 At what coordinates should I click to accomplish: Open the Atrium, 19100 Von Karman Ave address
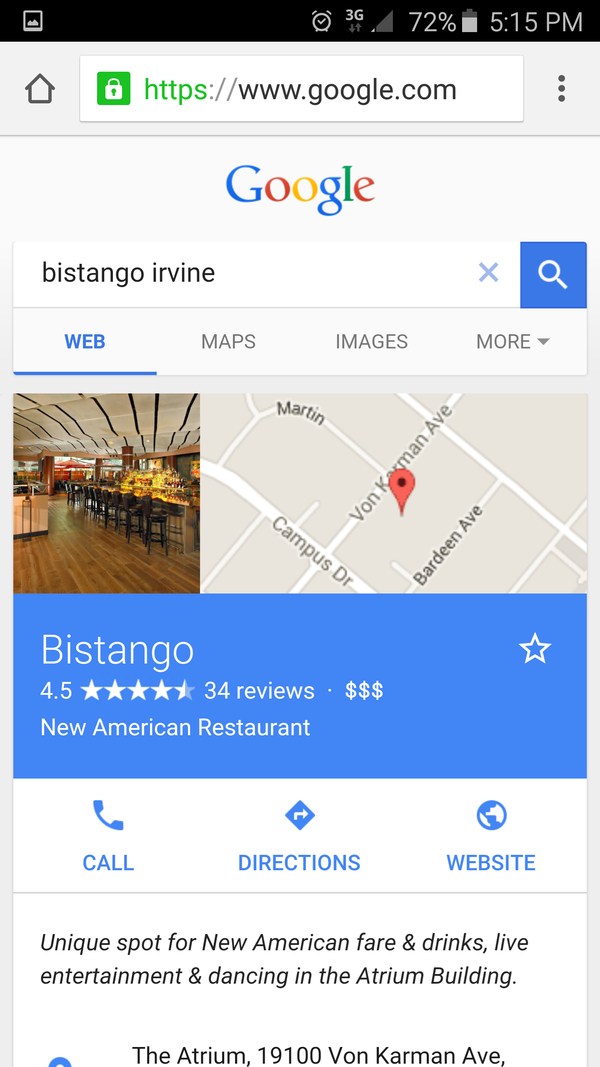pyautogui.click(x=318, y=1054)
